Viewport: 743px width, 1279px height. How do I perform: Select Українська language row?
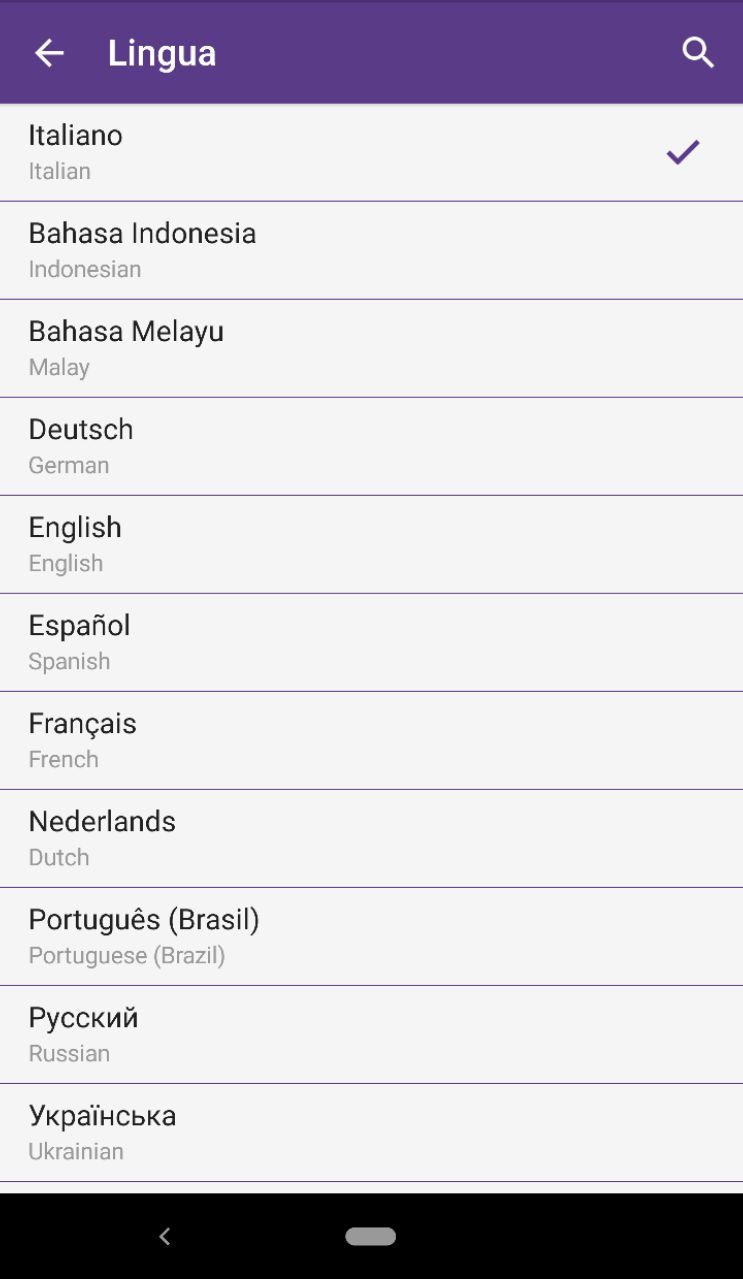(x=371, y=1133)
